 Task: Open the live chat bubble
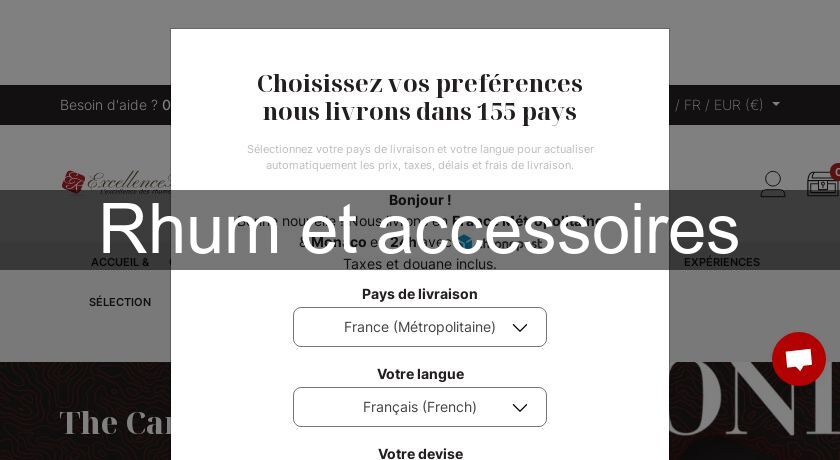pyautogui.click(x=798, y=359)
